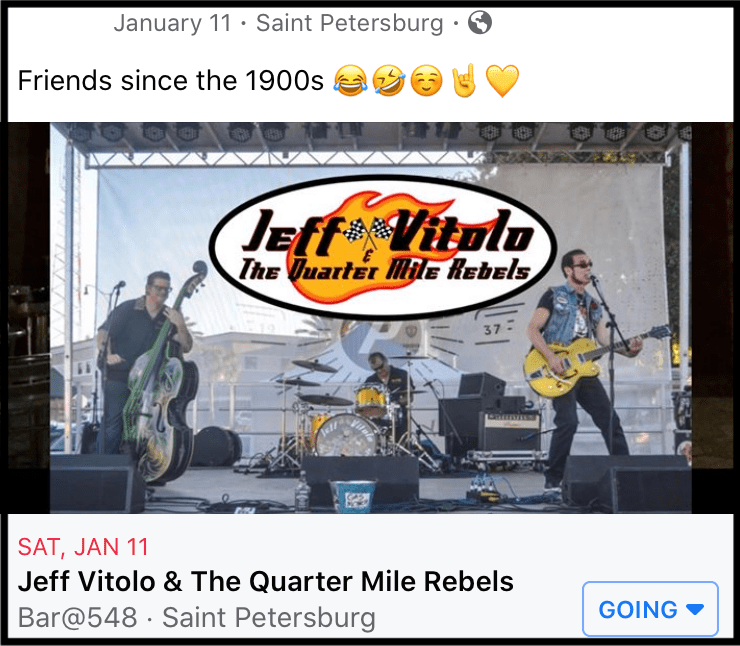Open the GOING response dropdown
This screenshot has width=740, height=646.
650,609
